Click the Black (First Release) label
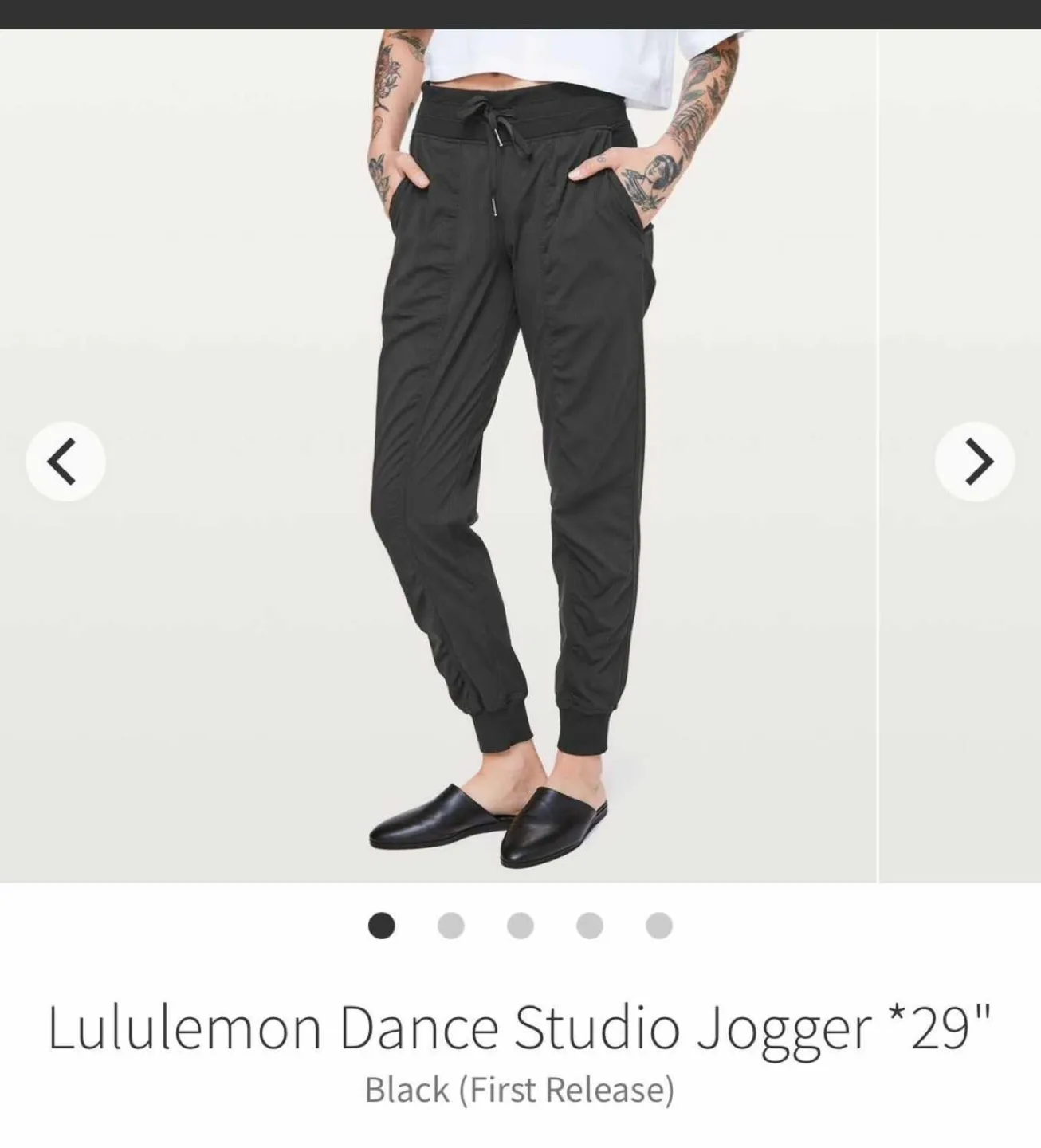1041x1148 pixels. [x=520, y=1091]
